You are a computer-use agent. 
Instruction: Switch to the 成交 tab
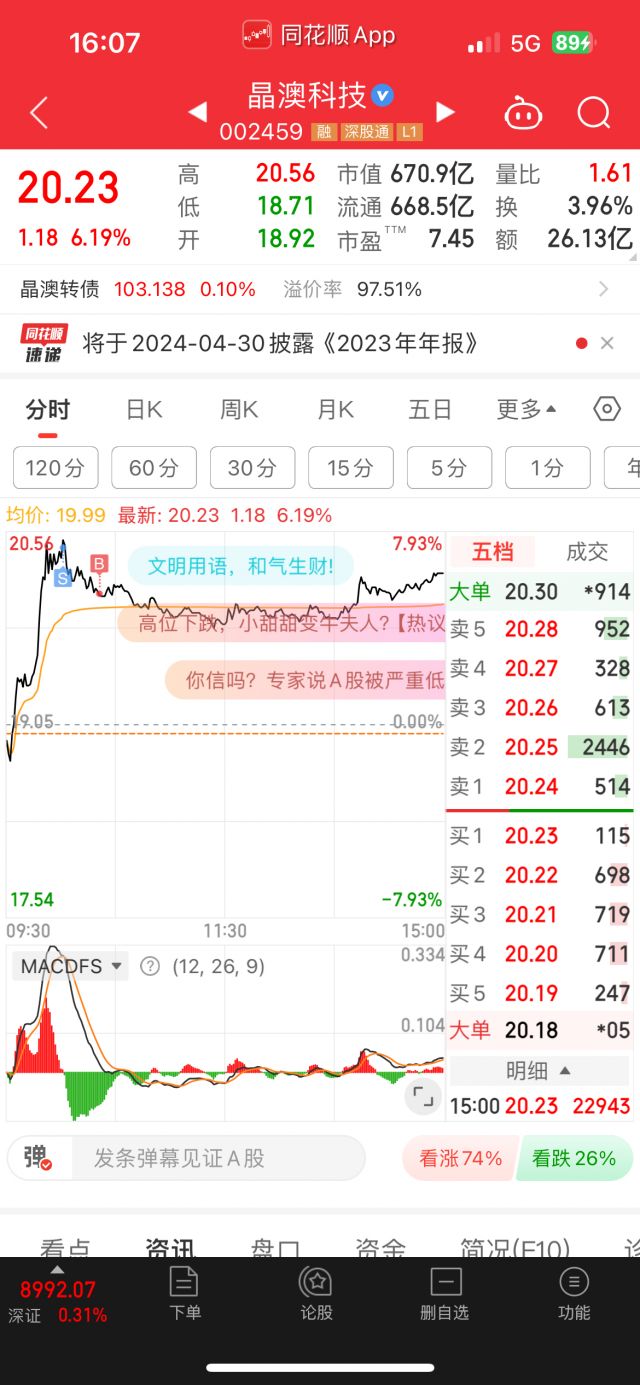587,551
